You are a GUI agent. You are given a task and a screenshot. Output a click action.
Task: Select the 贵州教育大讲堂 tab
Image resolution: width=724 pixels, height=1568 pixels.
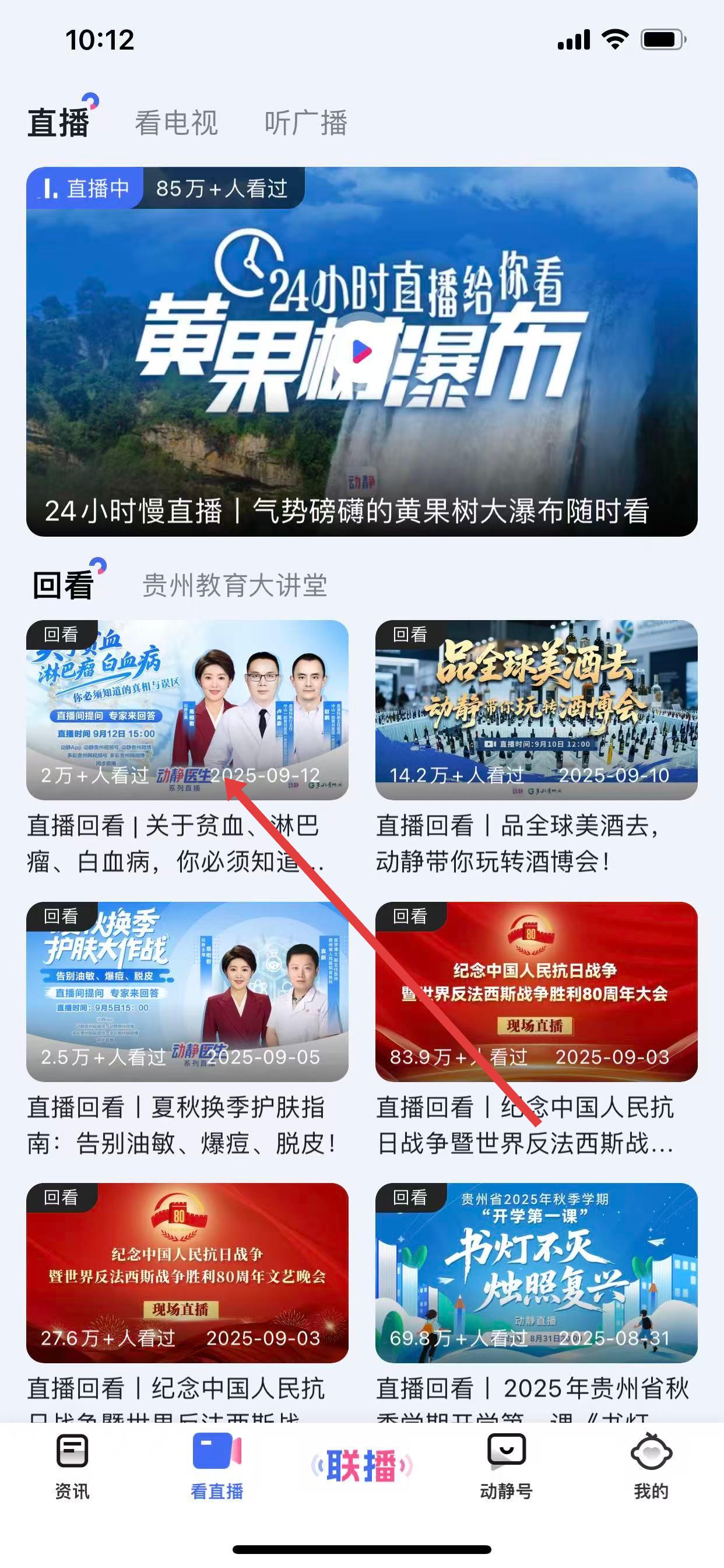[x=234, y=586]
